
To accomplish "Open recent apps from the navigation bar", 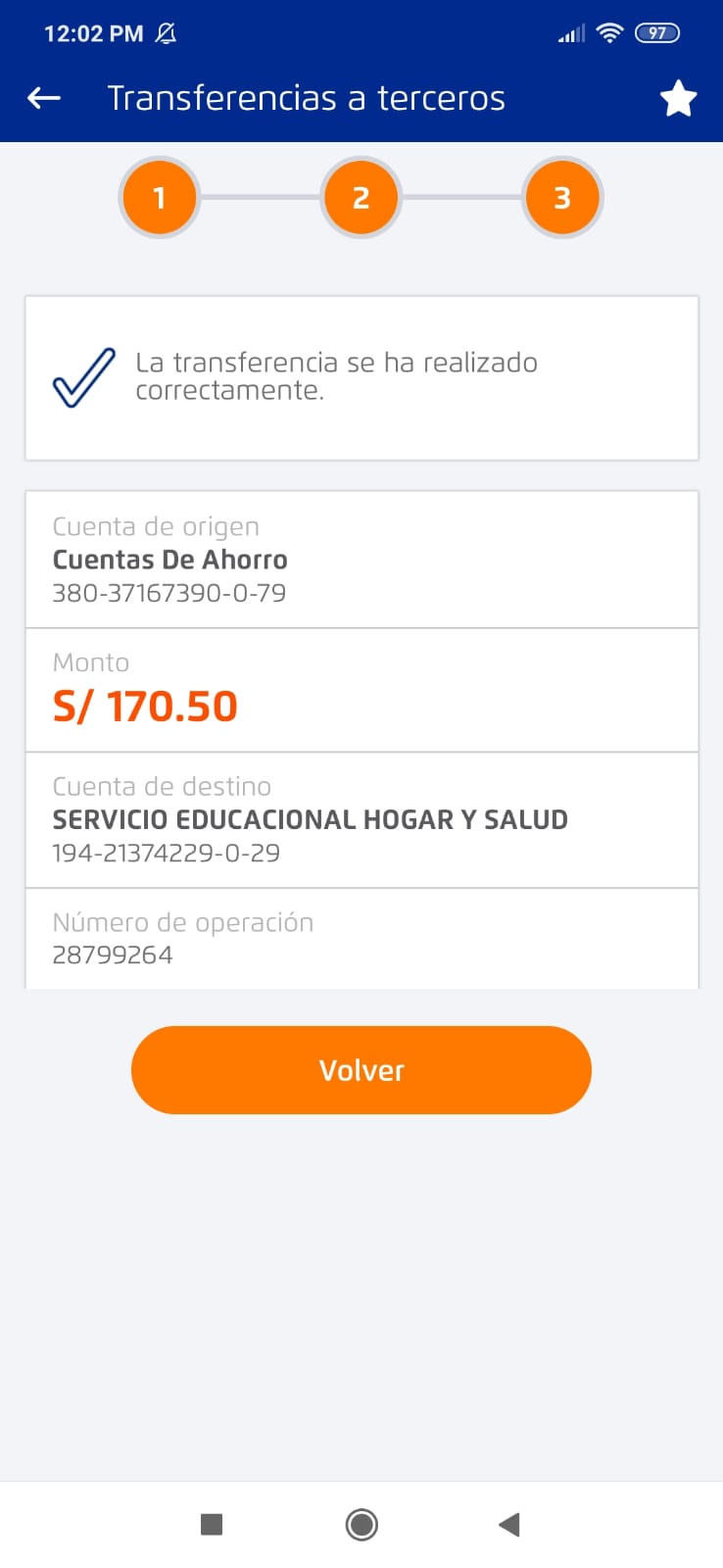I will coord(212,1524).
